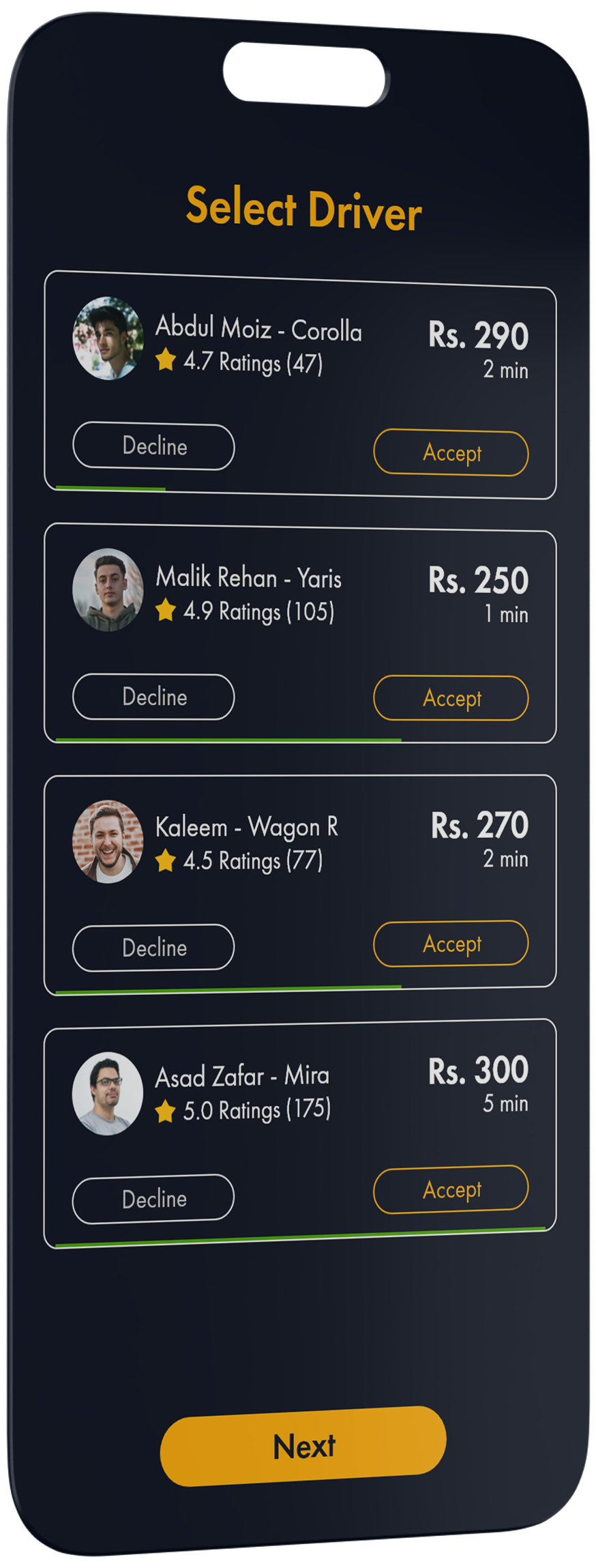Accept Kaleem's Rs. 270 ride

tap(451, 944)
